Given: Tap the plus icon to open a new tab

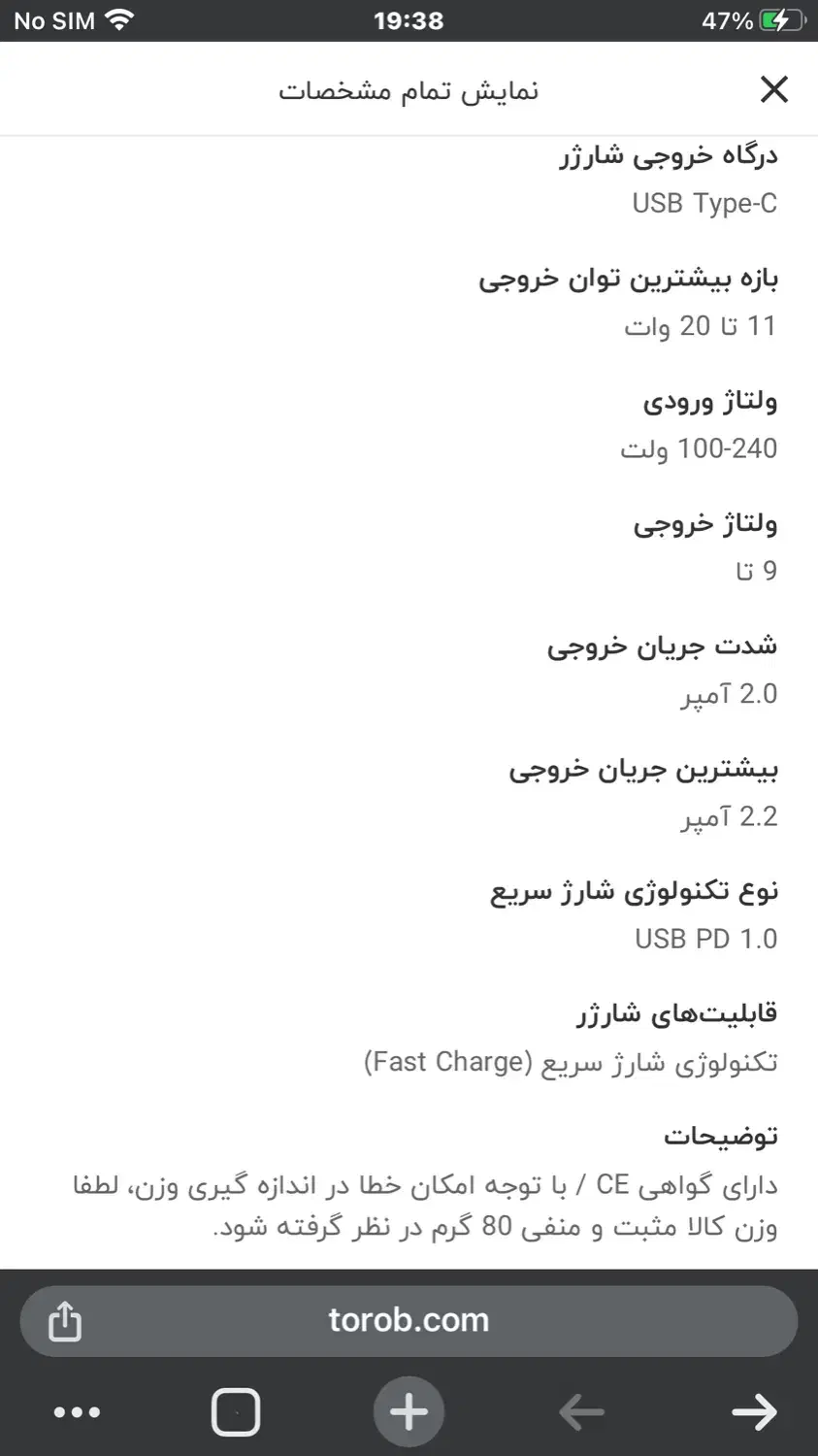Looking at the screenshot, I should tap(409, 1412).
